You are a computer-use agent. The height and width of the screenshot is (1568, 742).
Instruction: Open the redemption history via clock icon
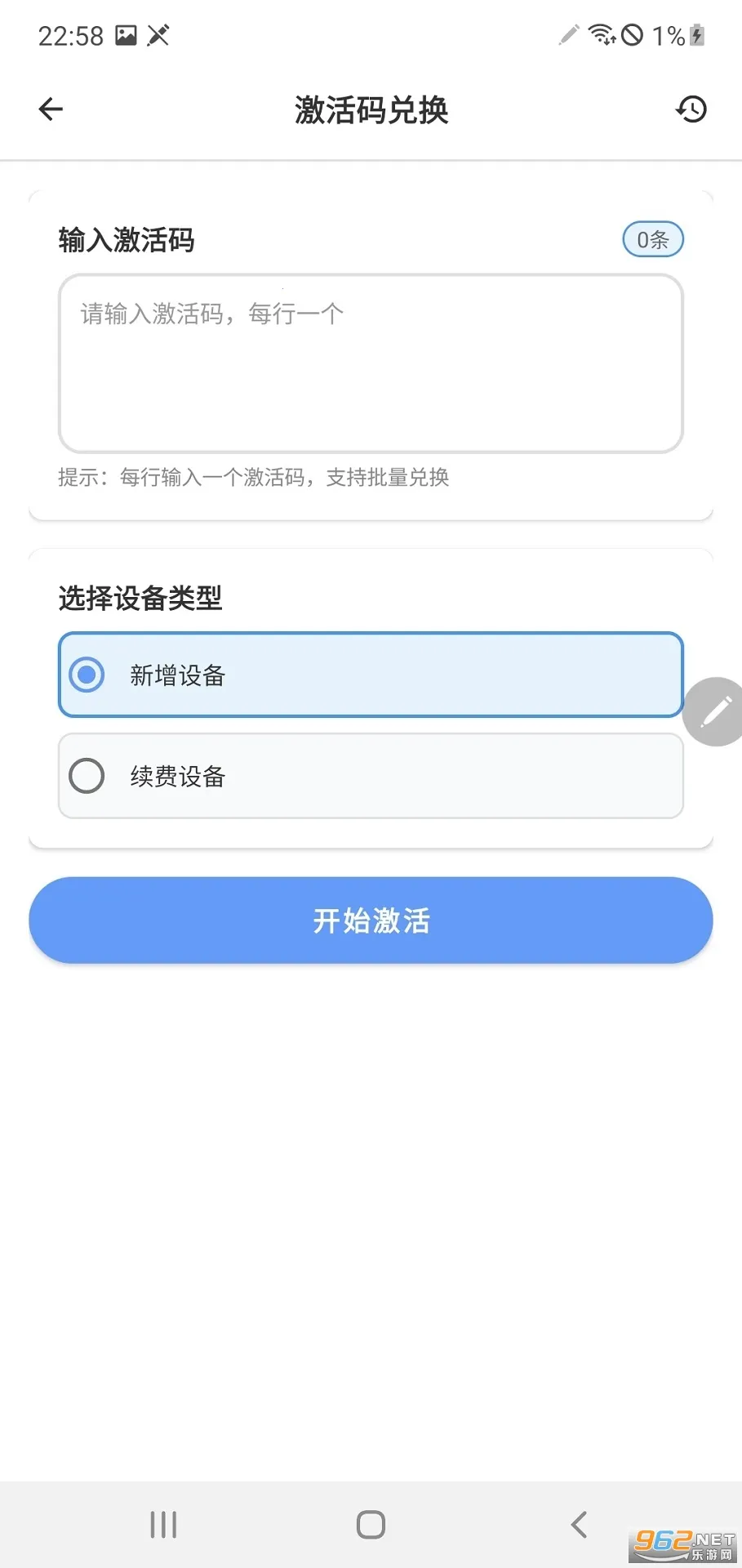(691, 109)
